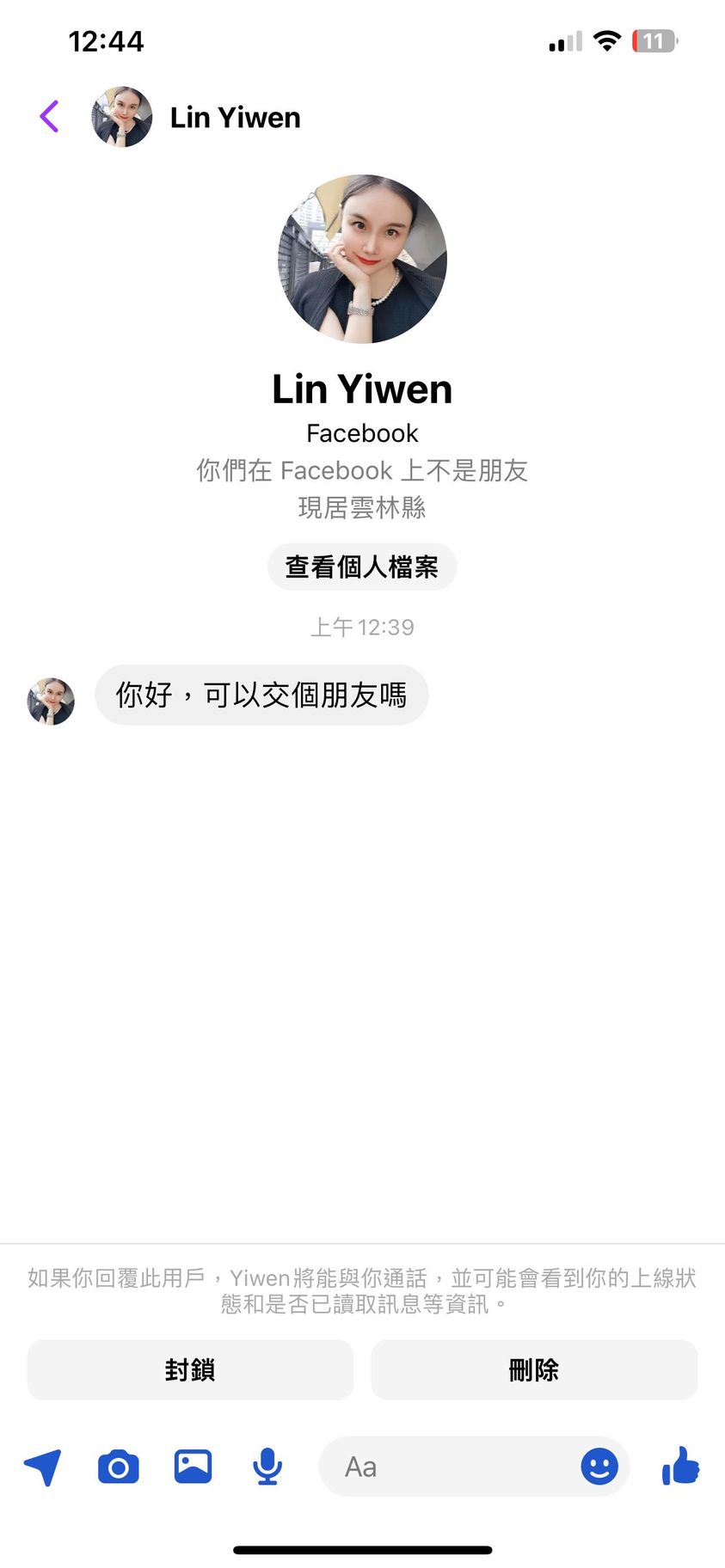Share location using the arrow icon
Image resolution: width=725 pixels, height=1568 pixels.
(43, 1467)
